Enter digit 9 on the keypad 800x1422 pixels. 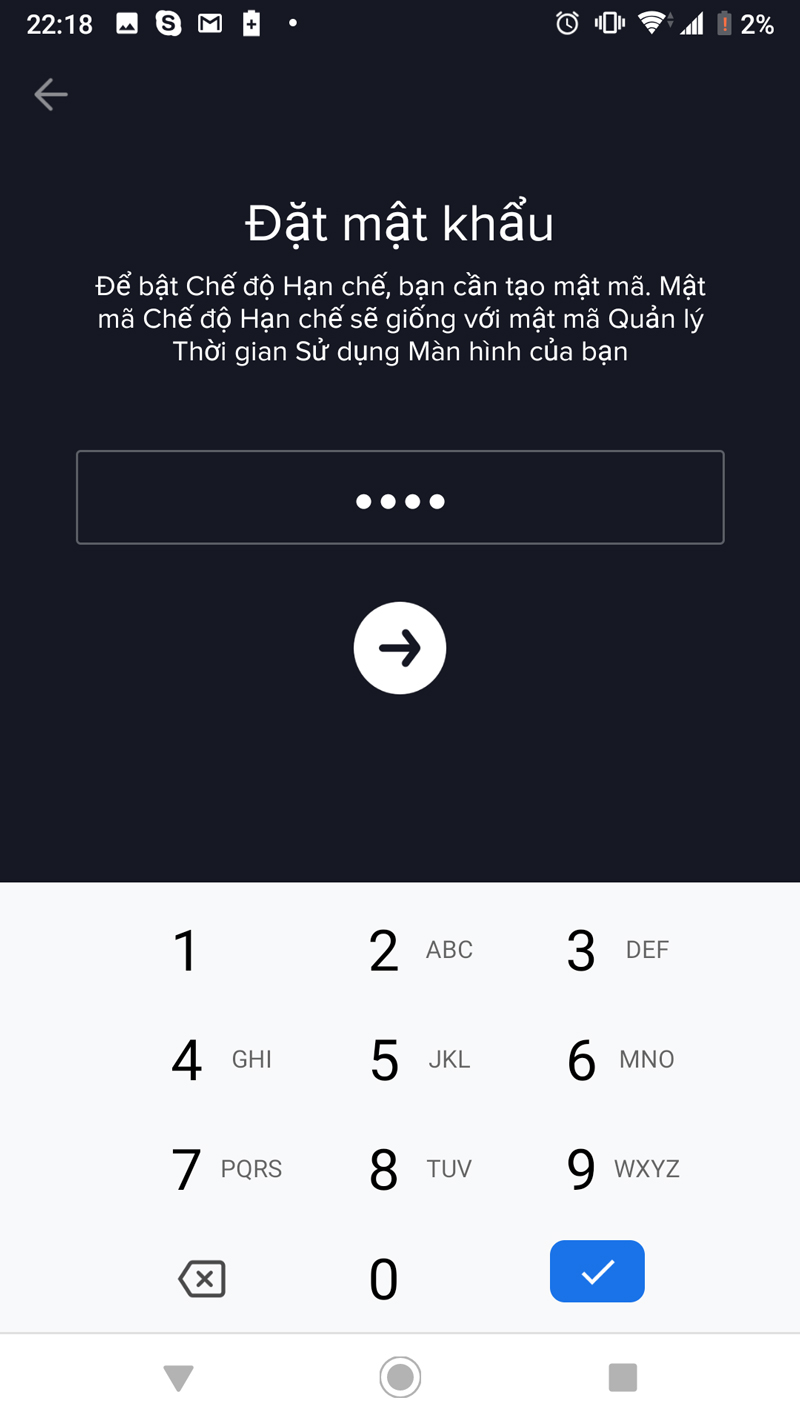coord(598,1169)
